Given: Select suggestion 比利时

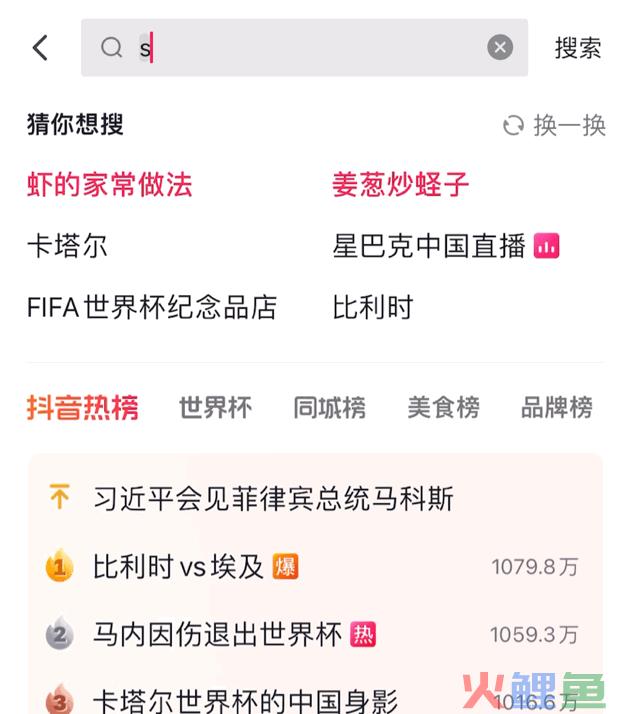Looking at the screenshot, I should tap(373, 307).
